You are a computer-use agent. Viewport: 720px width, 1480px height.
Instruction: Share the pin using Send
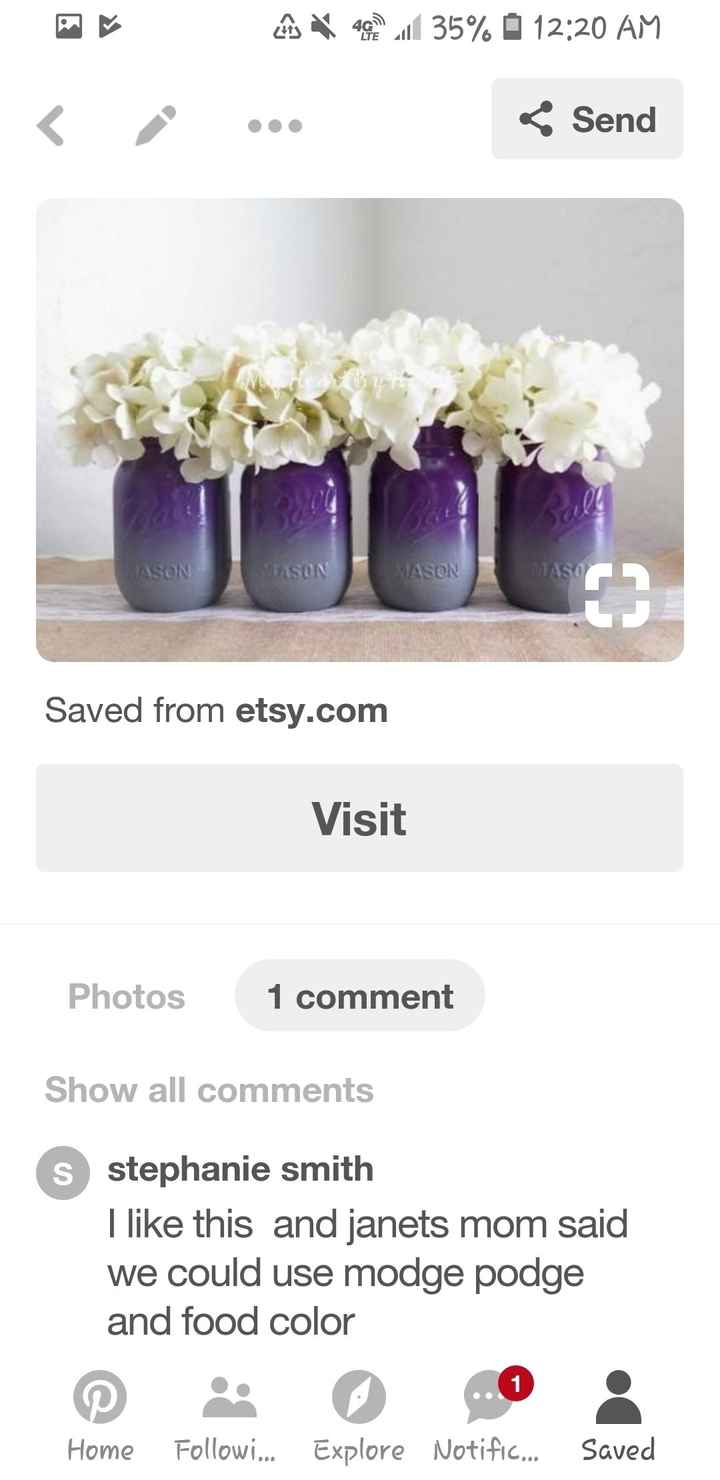coord(587,119)
